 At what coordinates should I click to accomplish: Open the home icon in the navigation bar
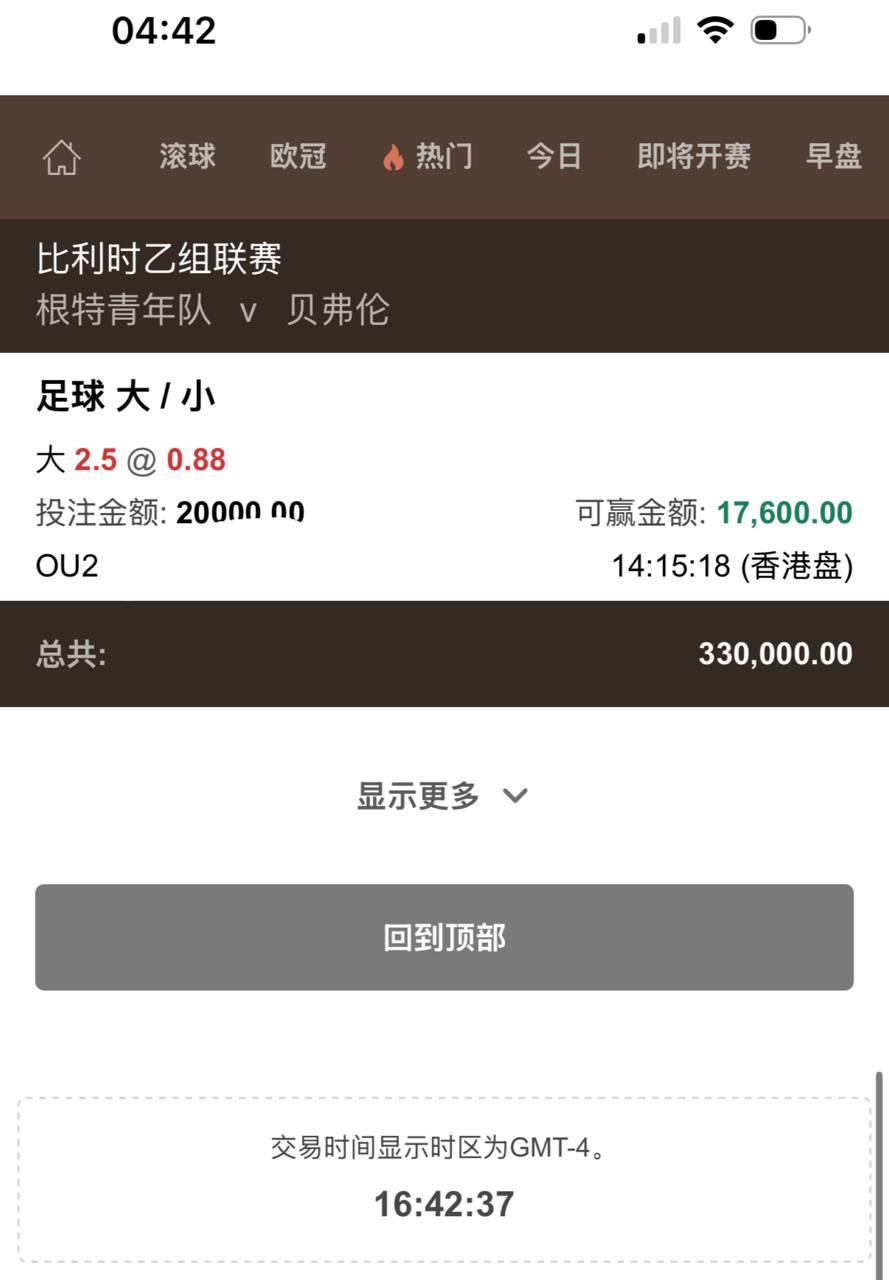tap(61, 157)
